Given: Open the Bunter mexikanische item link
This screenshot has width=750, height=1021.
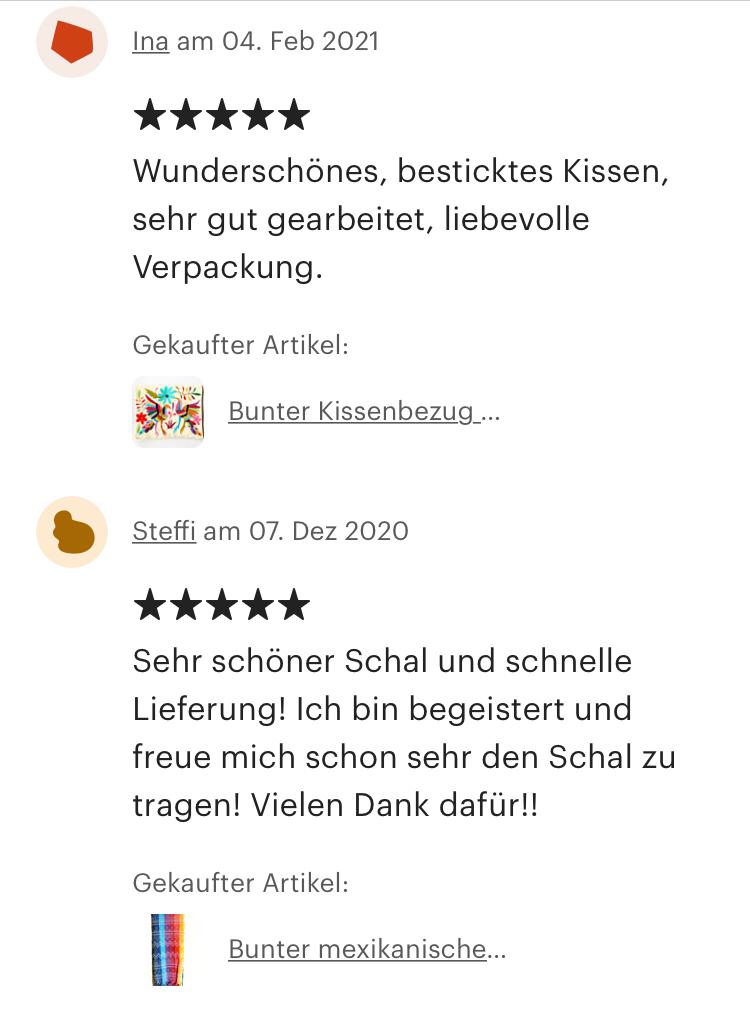Looking at the screenshot, I should pyautogui.click(x=367, y=949).
